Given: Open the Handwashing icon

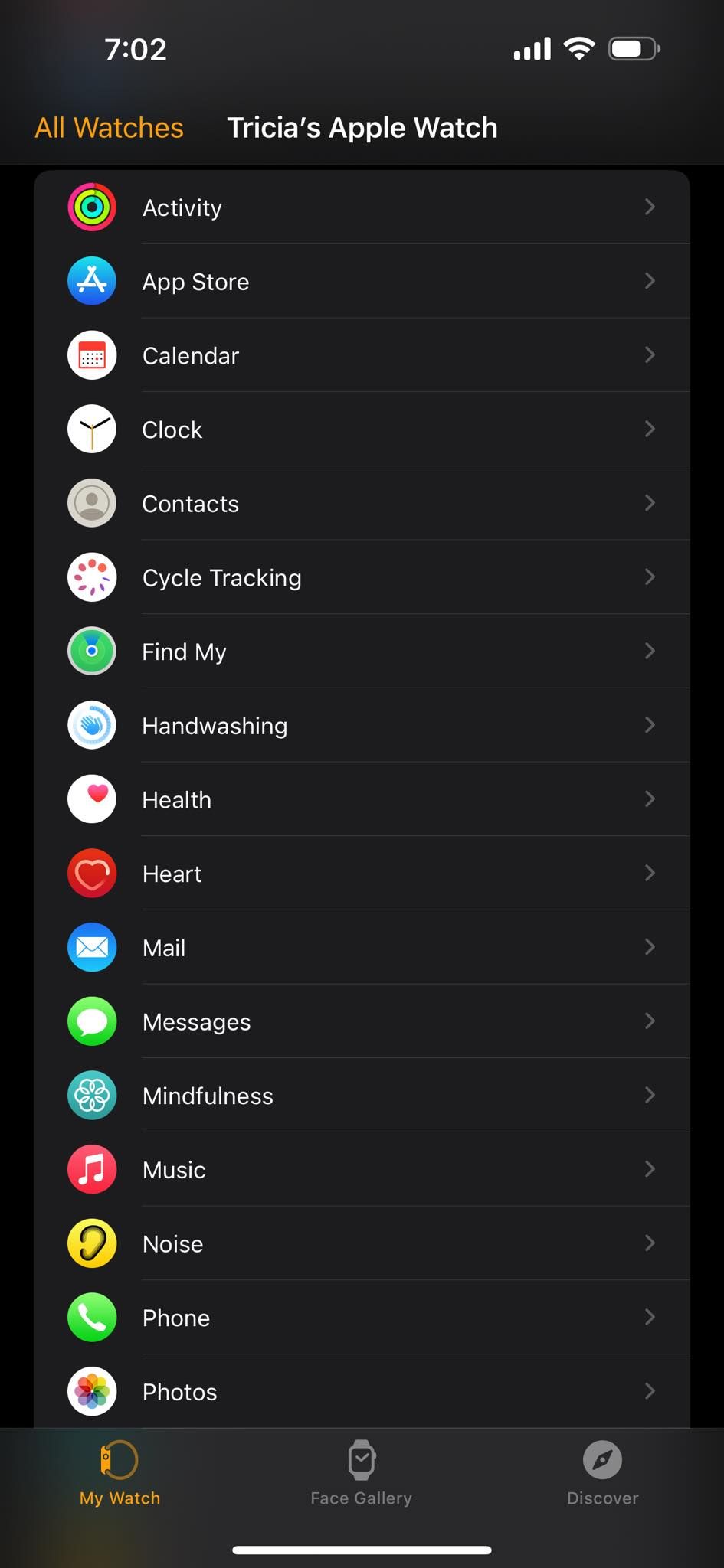Looking at the screenshot, I should click(91, 725).
